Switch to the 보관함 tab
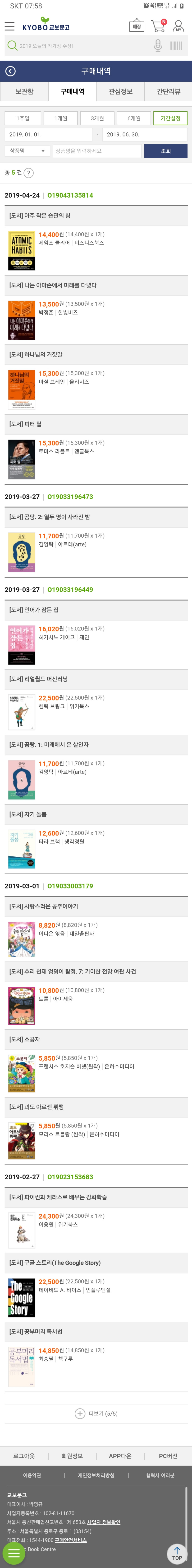 click(x=24, y=91)
